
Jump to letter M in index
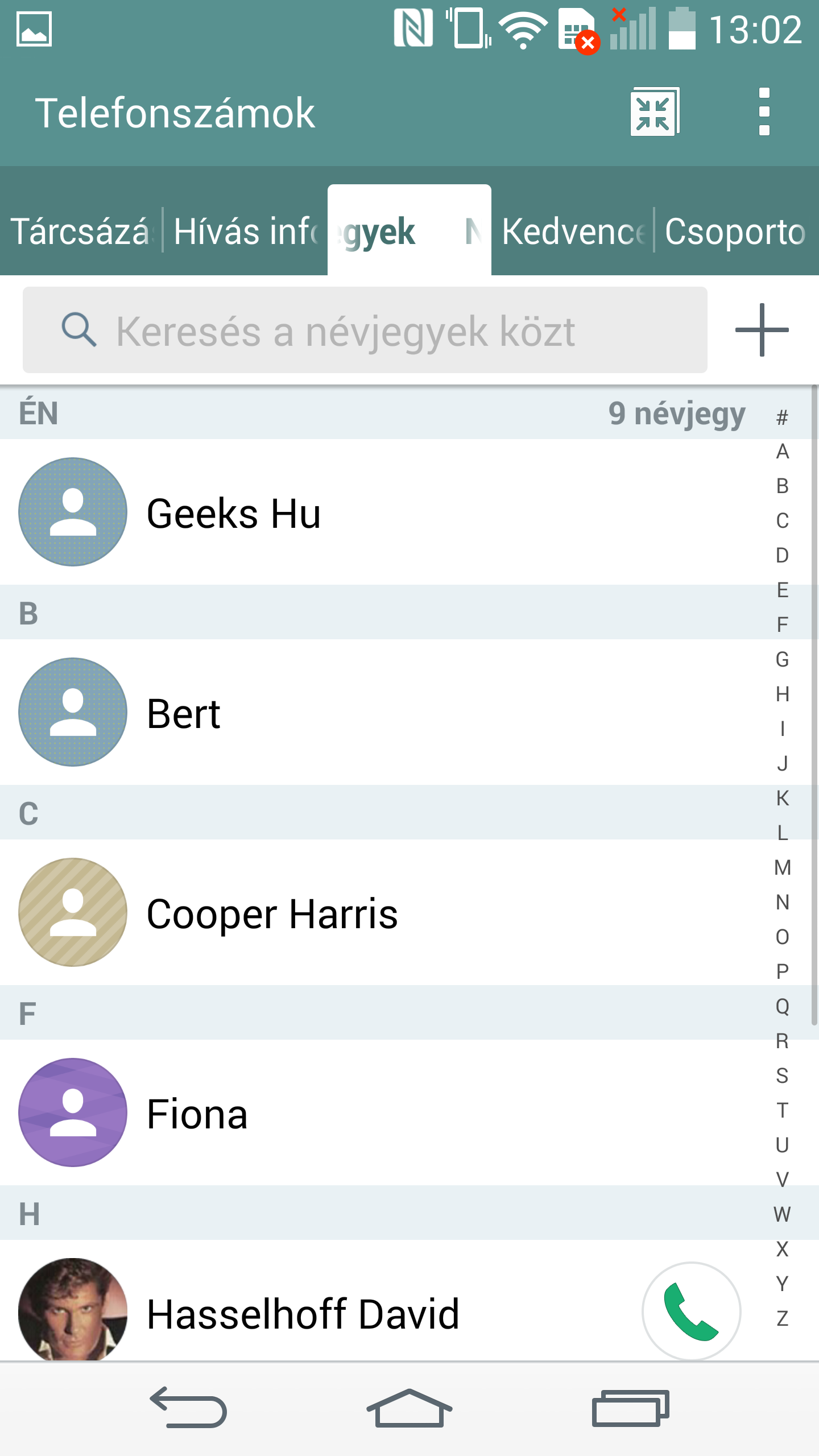[x=782, y=867]
